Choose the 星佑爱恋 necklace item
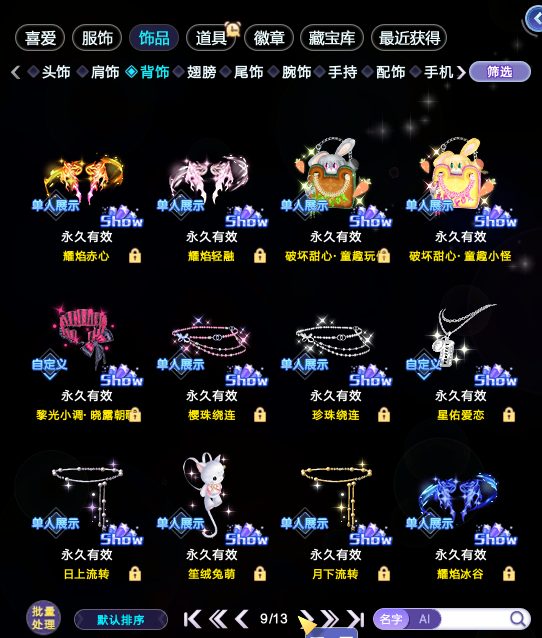Image resolution: width=542 pixels, height=638 pixels. pyautogui.click(x=460, y=364)
